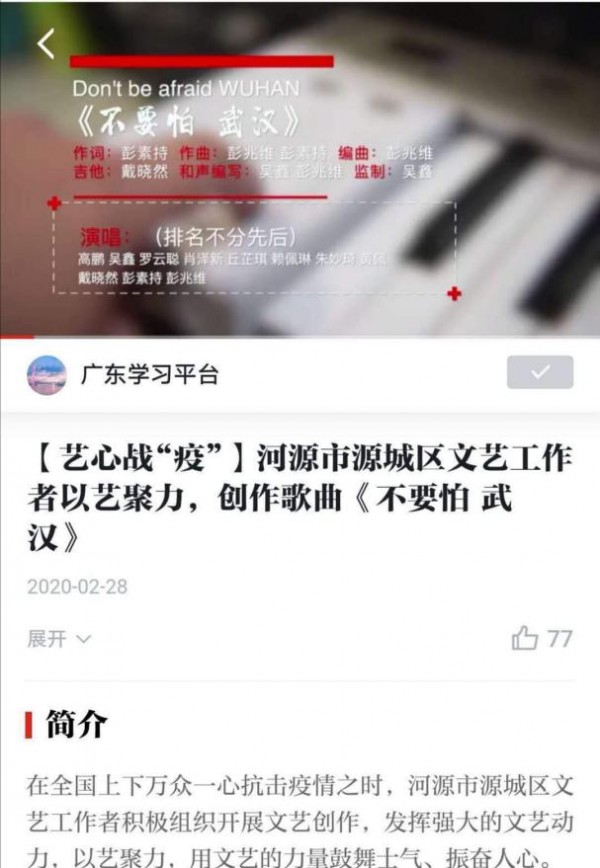
Task: Play the 不要怕 武汉 video
Action: pos(300,170)
